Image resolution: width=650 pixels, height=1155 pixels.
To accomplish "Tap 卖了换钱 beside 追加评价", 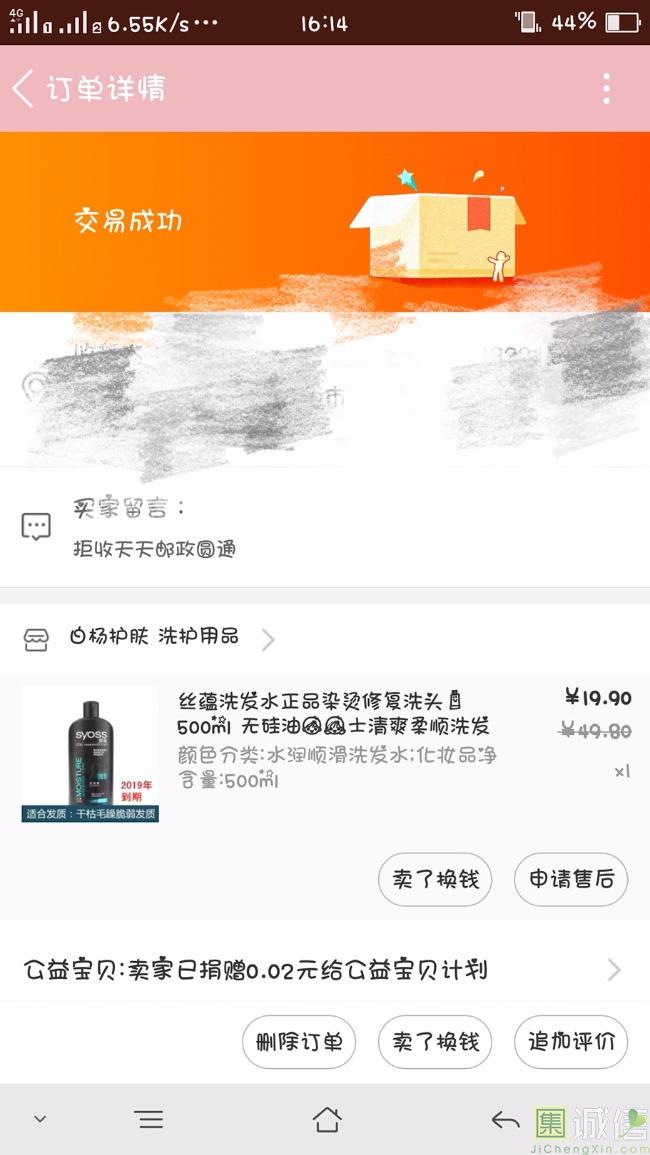I will pos(435,1042).
